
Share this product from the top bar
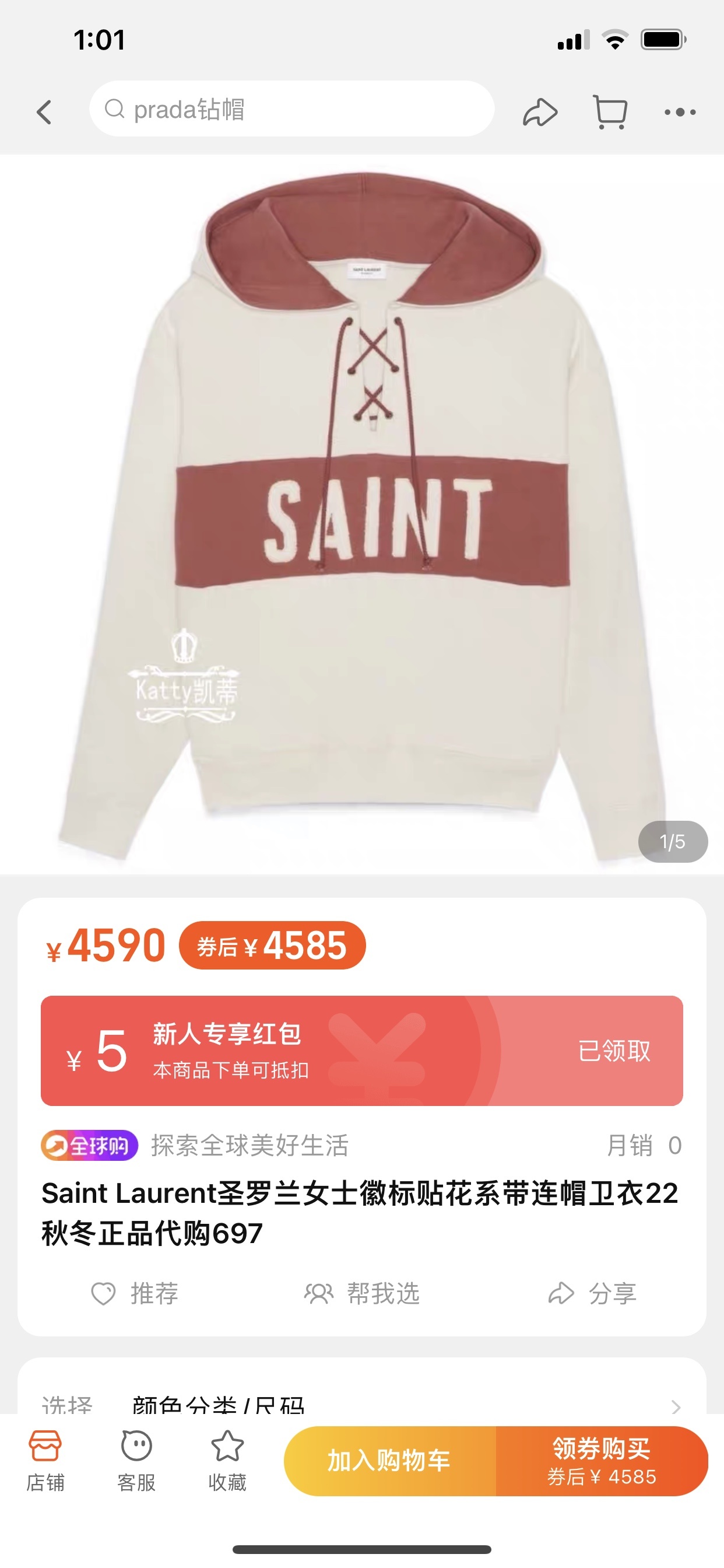(540, 112)
